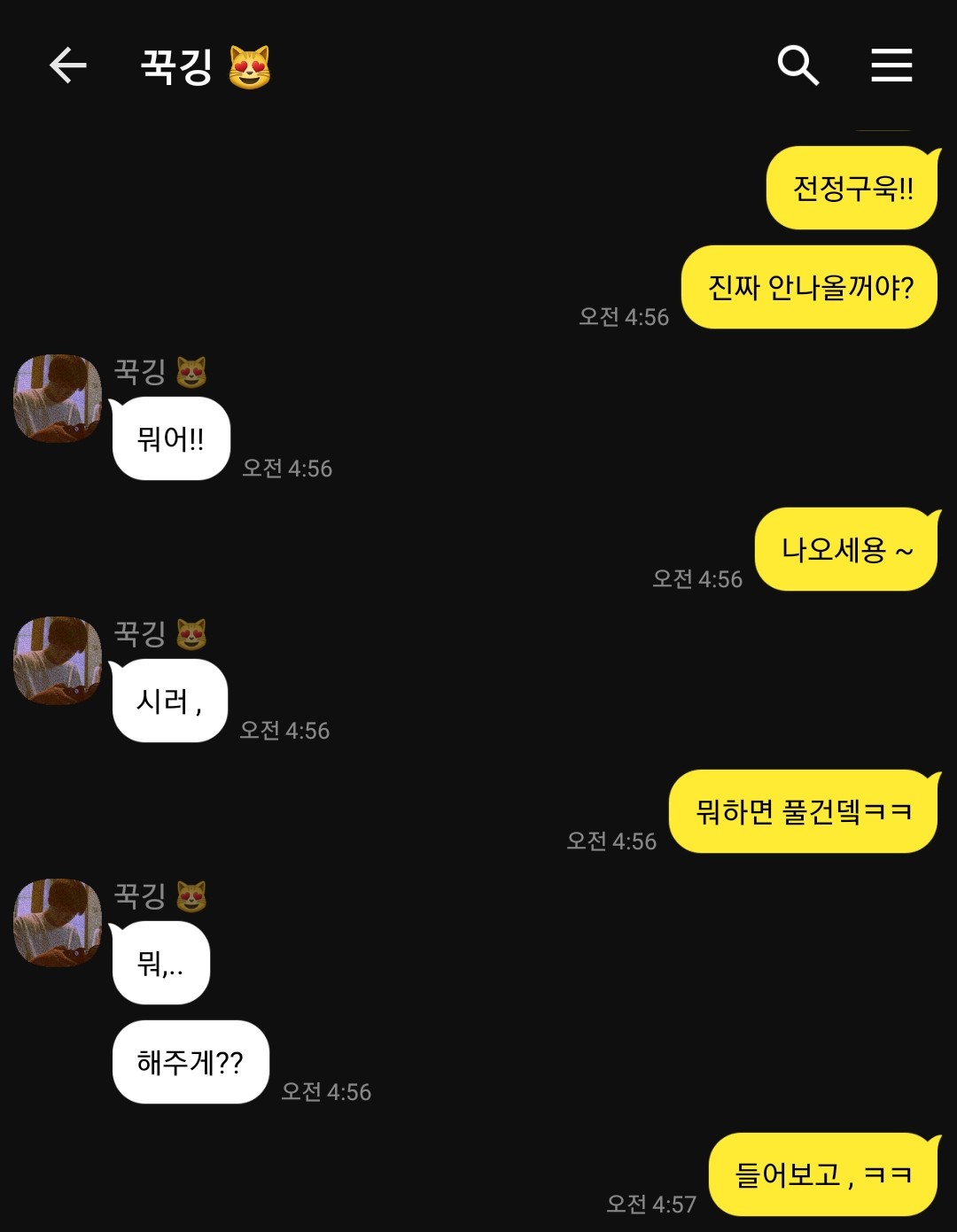Open 꾹깅's profile picture next to 뭐어!!
This screenshot has width=957, height=1232.
[58, 399]
